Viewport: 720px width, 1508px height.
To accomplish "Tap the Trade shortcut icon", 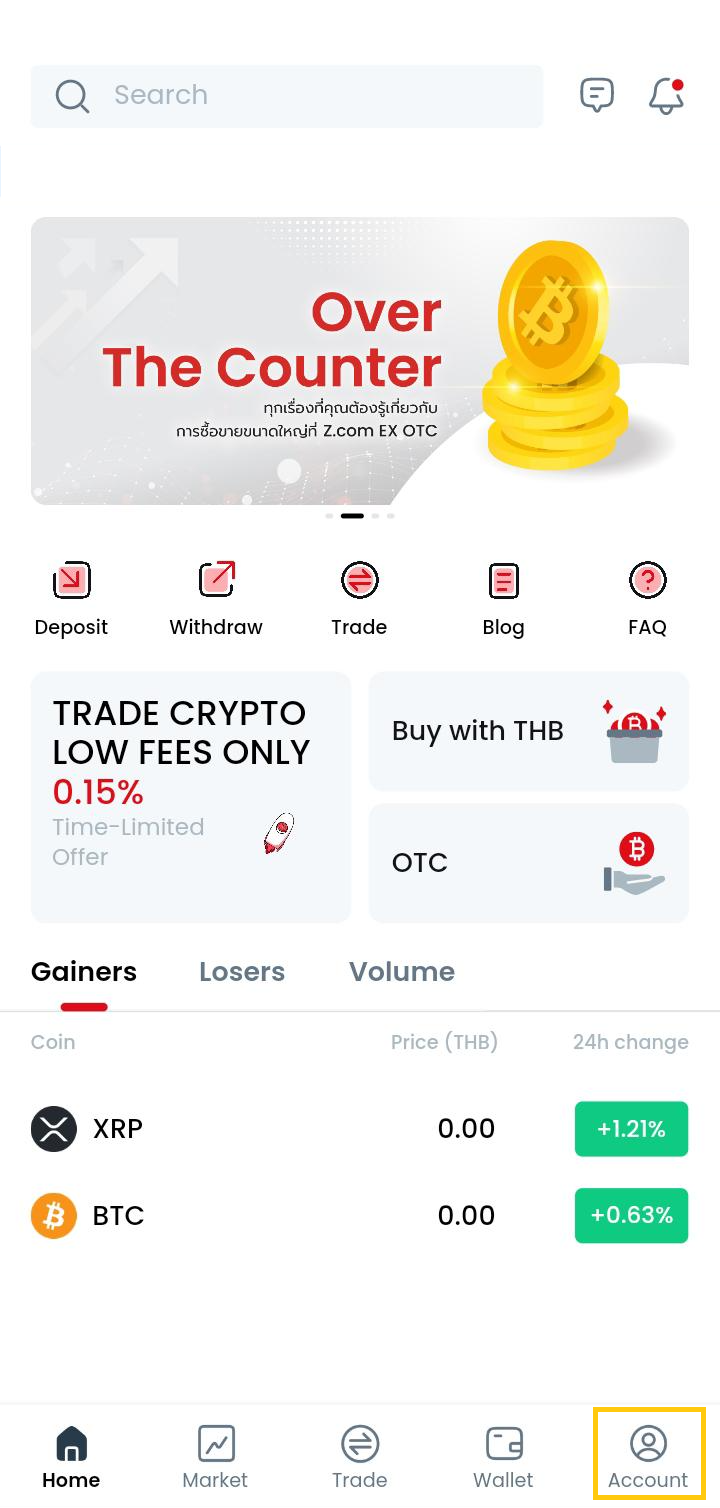I will point(359,580).
